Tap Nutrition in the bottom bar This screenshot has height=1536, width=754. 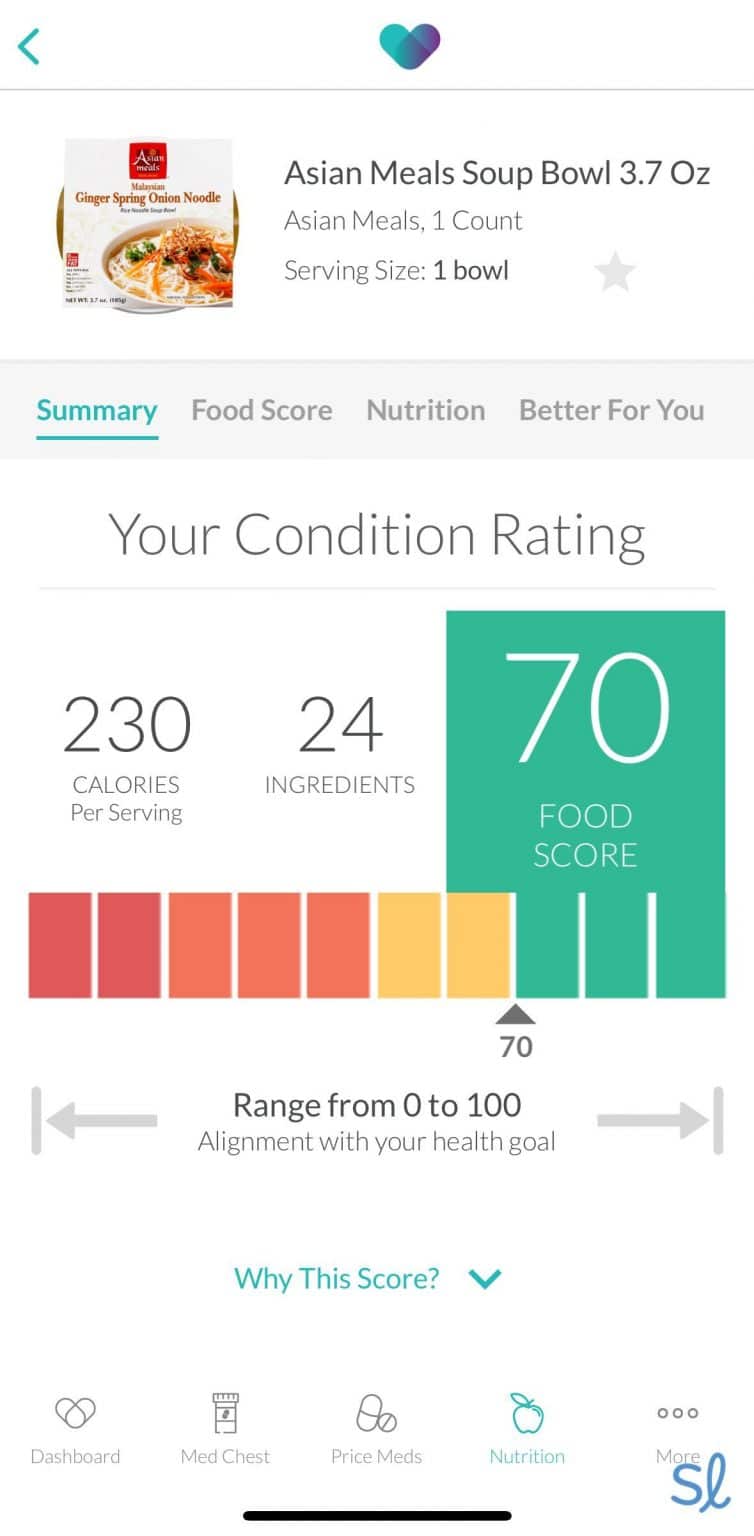[x=527, y=1430]
